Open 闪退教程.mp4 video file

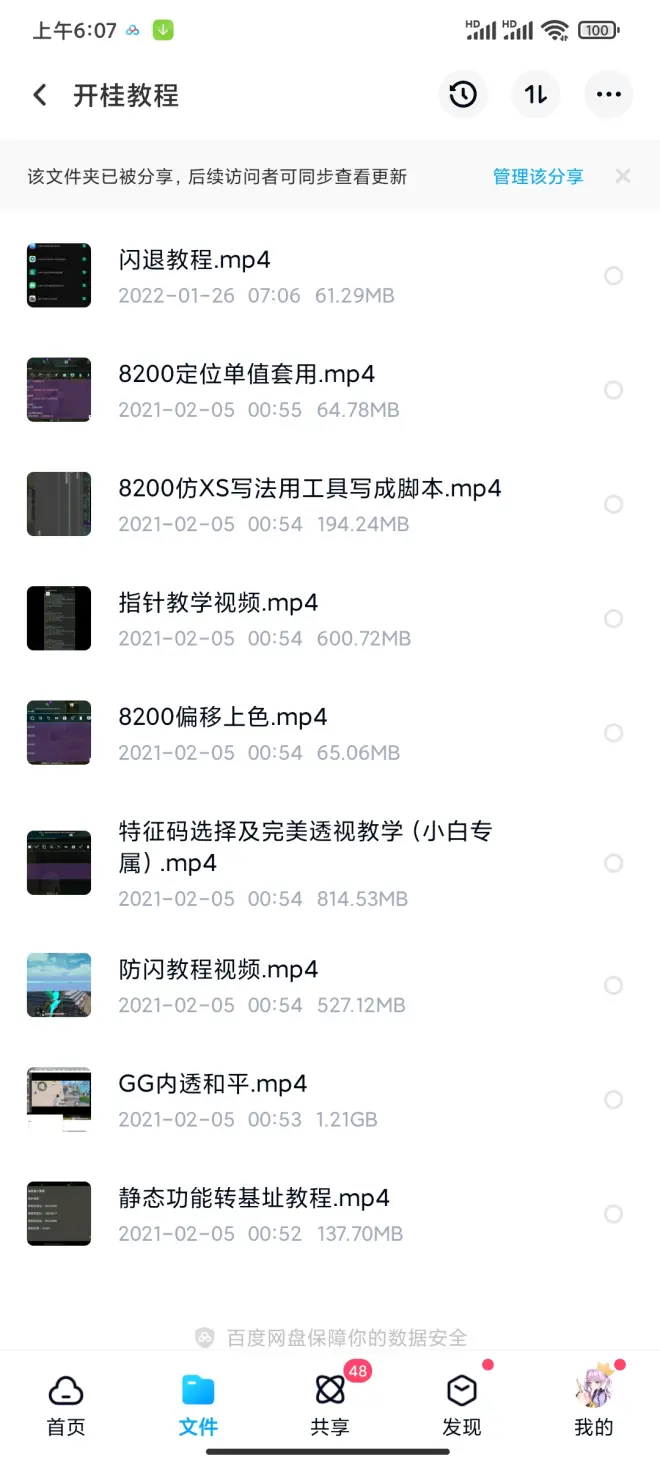[x=194, y=260]
